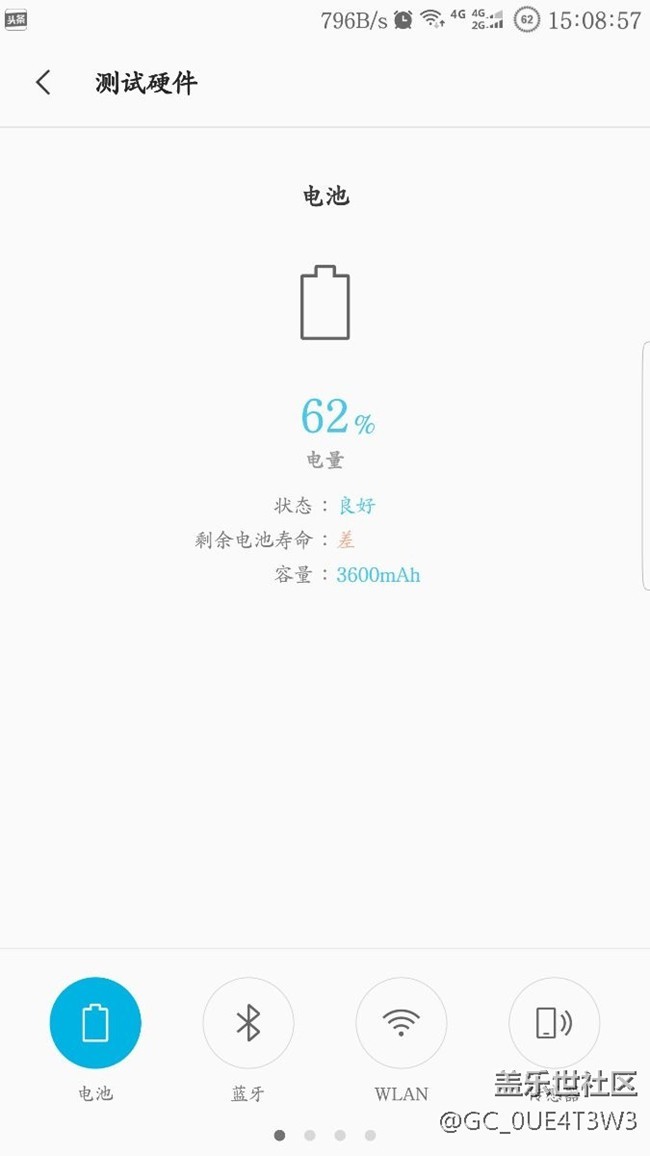Switch to the 蓝牙 test
Image resolution: width=650 pixels, height=1156 pixels.
click(x=248, y=1023)
